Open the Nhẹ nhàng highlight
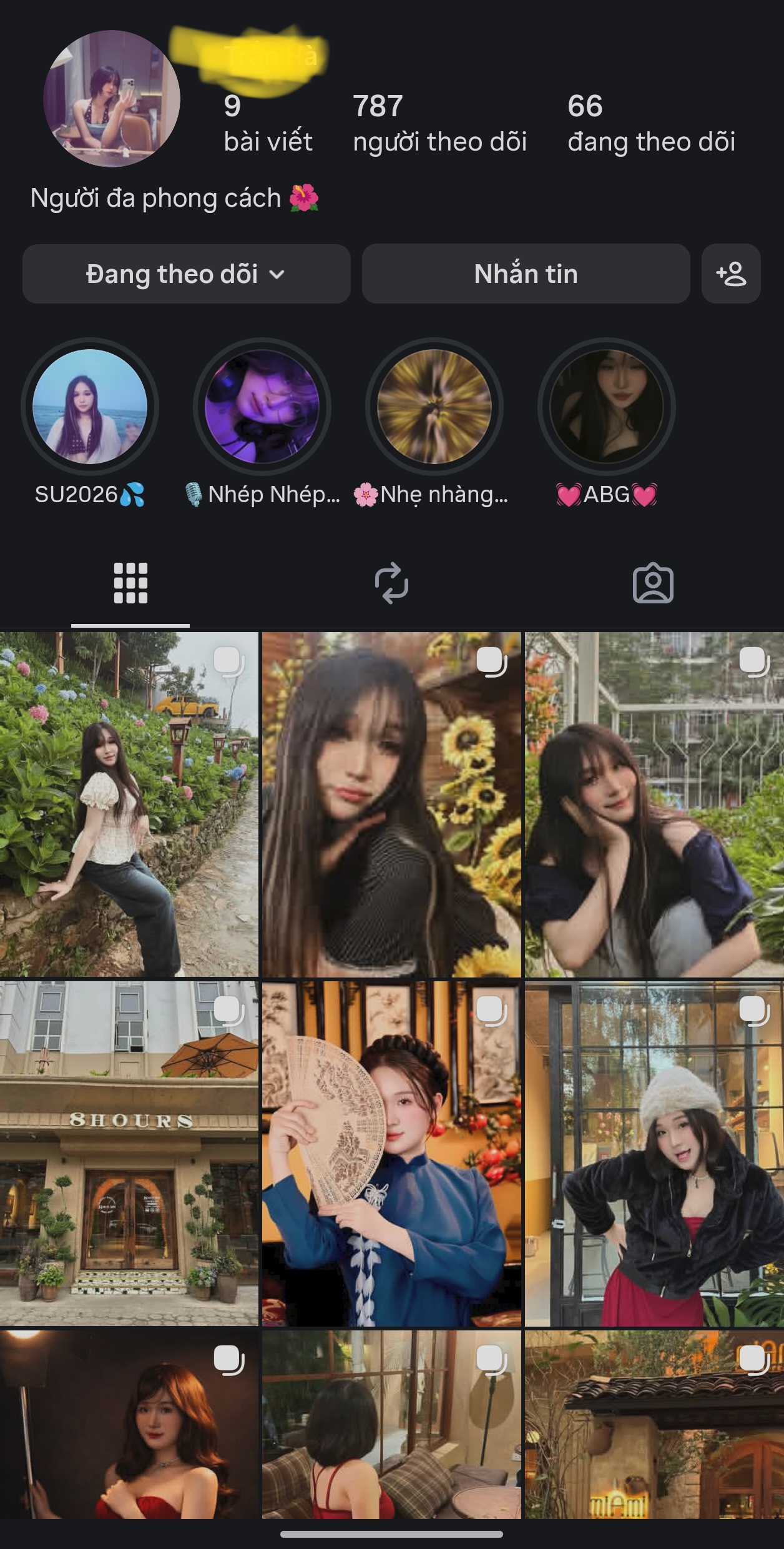This screenshot has width=784, height=1549. 434,407
